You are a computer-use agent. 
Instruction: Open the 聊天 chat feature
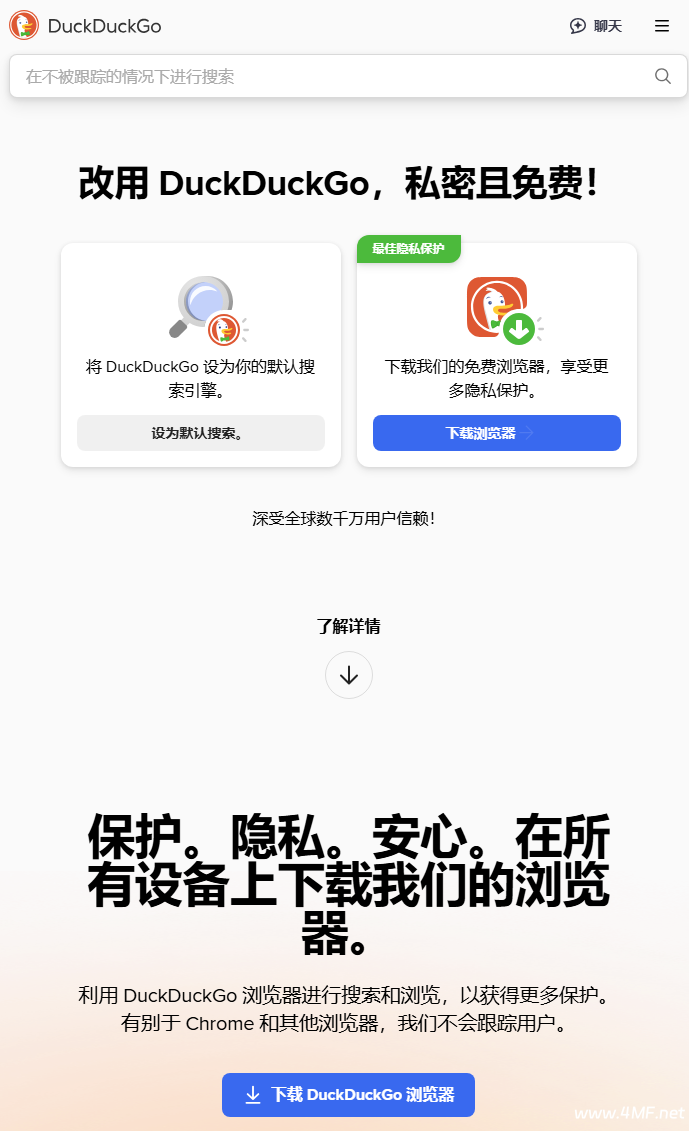(596, 26)
